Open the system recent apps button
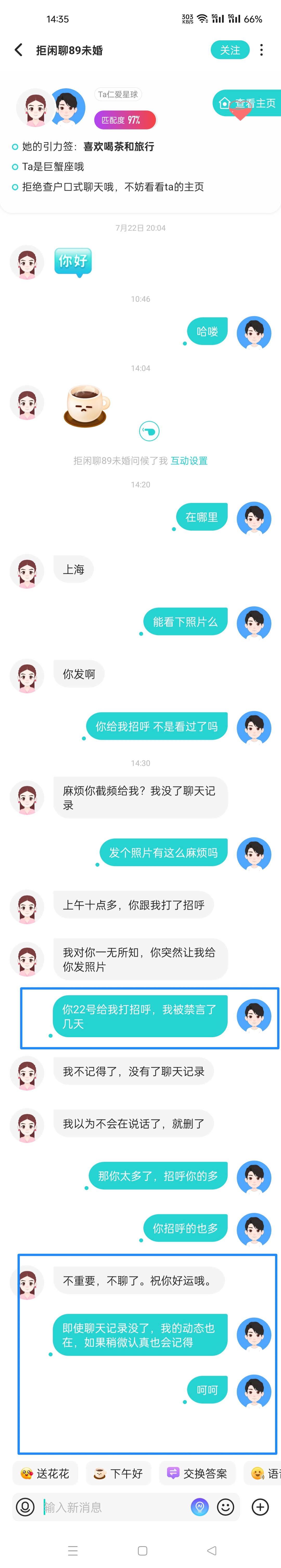This screenshot has height=1568, width=281. pos(73,1550)
